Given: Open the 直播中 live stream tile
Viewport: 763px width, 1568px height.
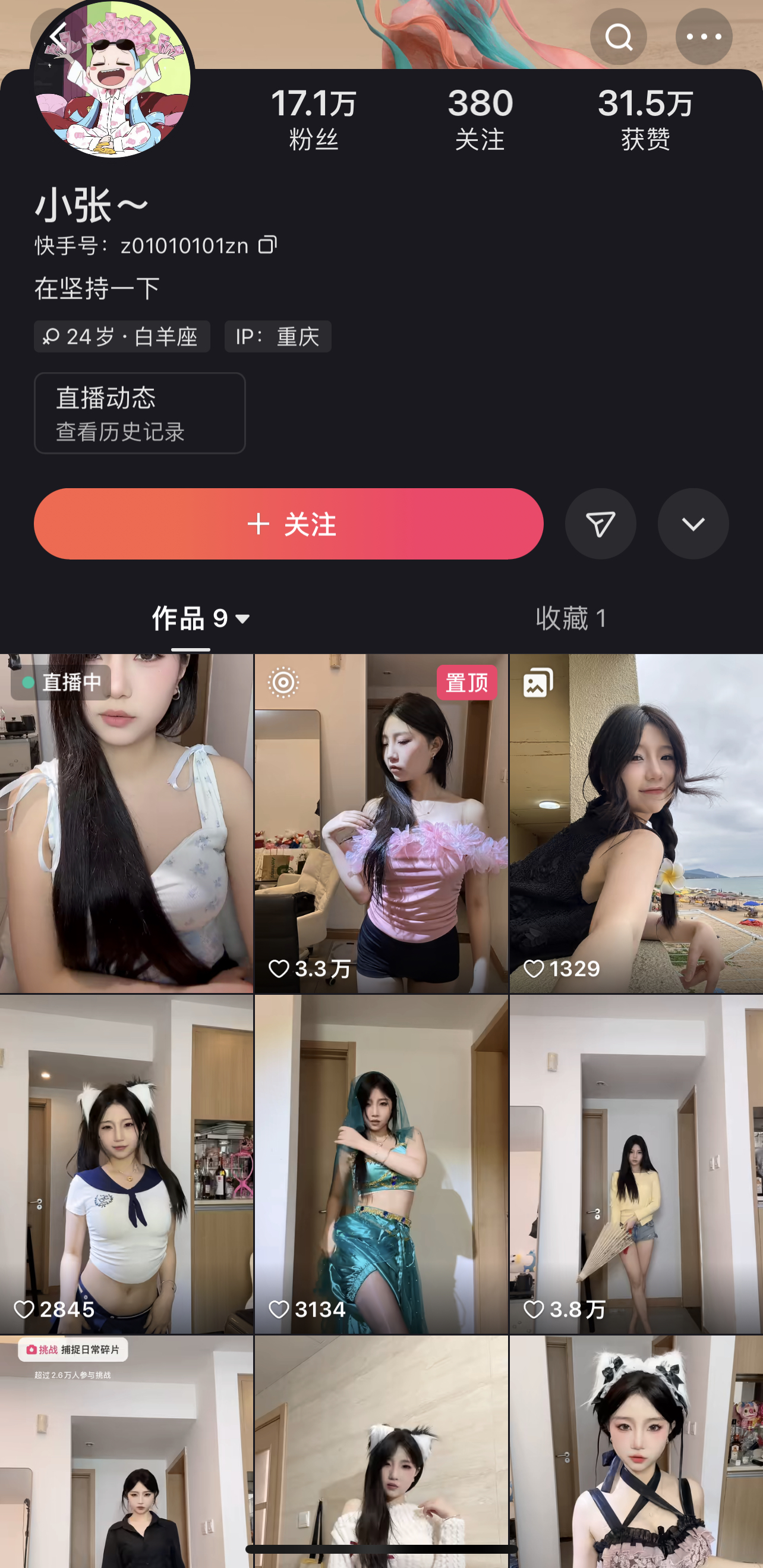Looking at the screenshot, I should pos(126,822).
